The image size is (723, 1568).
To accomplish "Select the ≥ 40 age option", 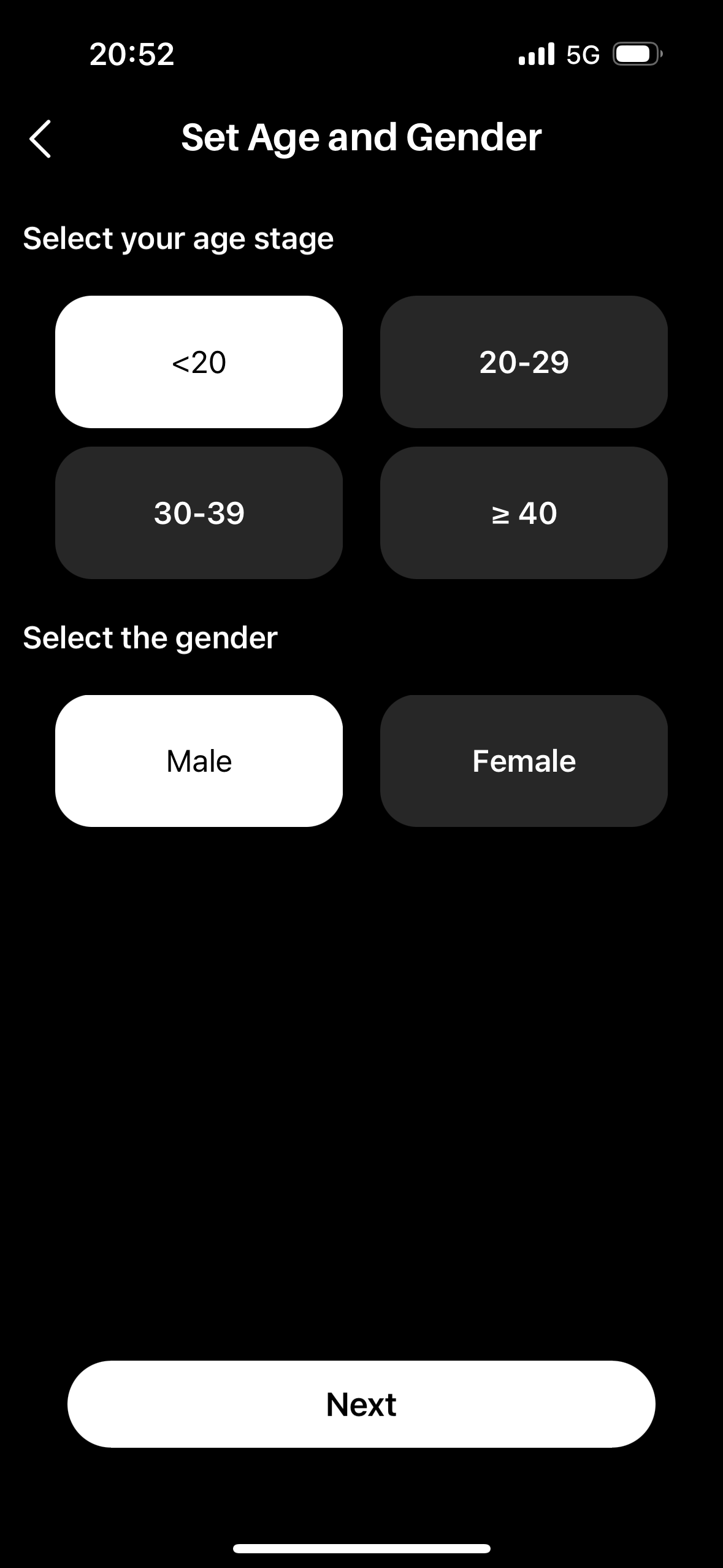I will click(524, 513).
